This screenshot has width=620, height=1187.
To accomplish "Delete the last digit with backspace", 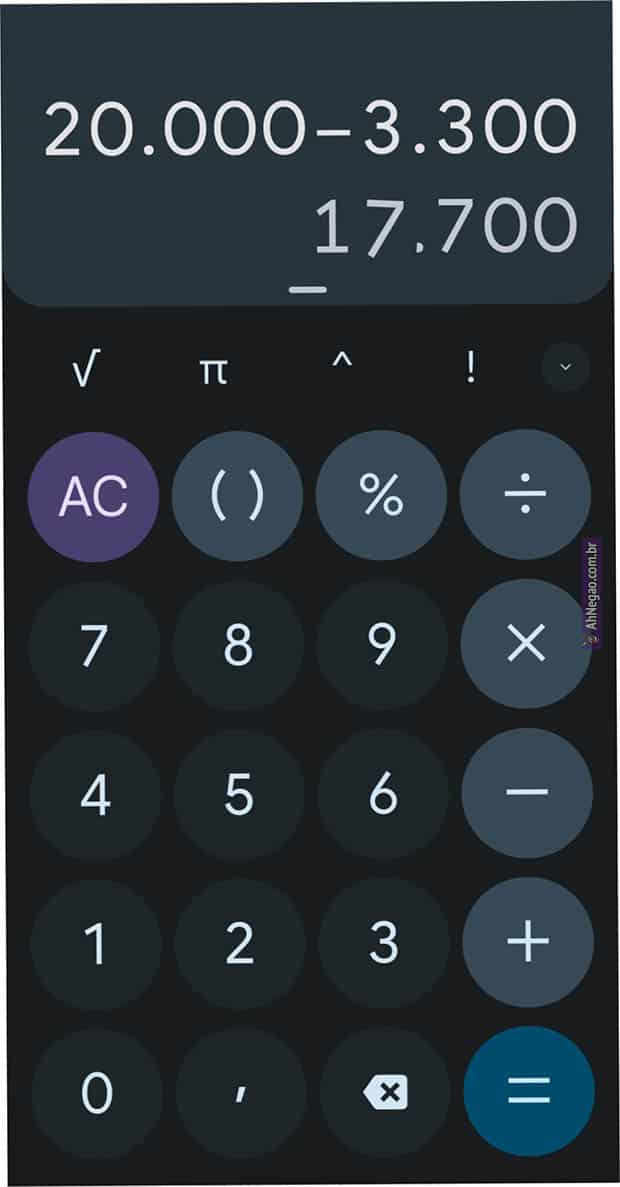I will tap(385, 1093).
